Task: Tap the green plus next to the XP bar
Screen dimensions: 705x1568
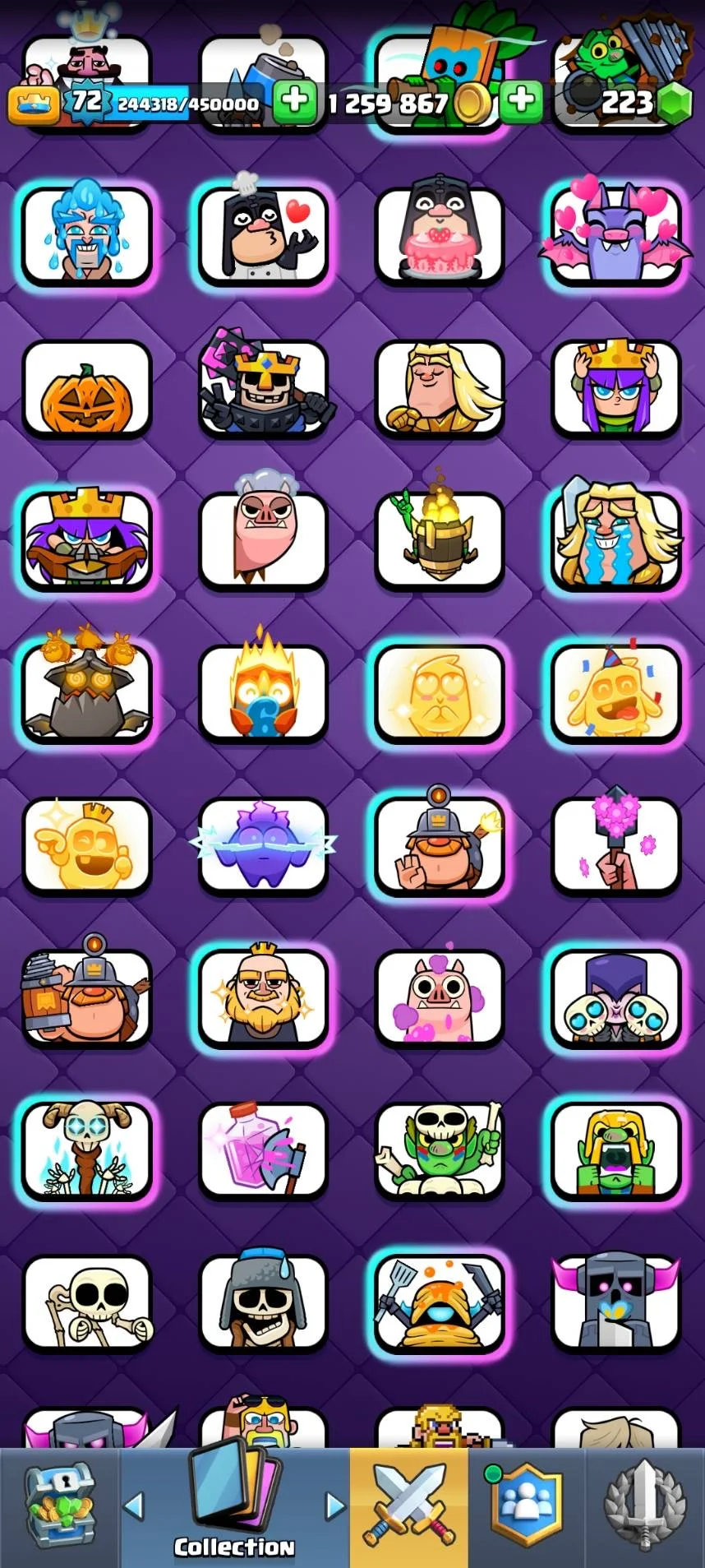Action: point(294,102)
